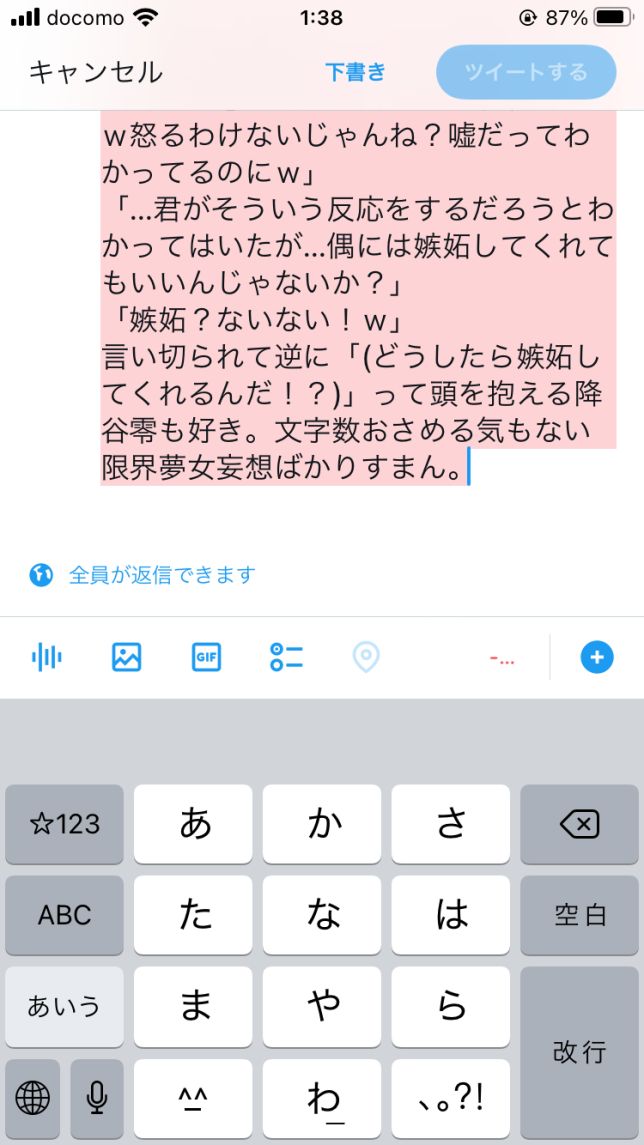The width and height of the screenshot is (644, 1145).
Task: Add a location tag
Action: (366, 657)
